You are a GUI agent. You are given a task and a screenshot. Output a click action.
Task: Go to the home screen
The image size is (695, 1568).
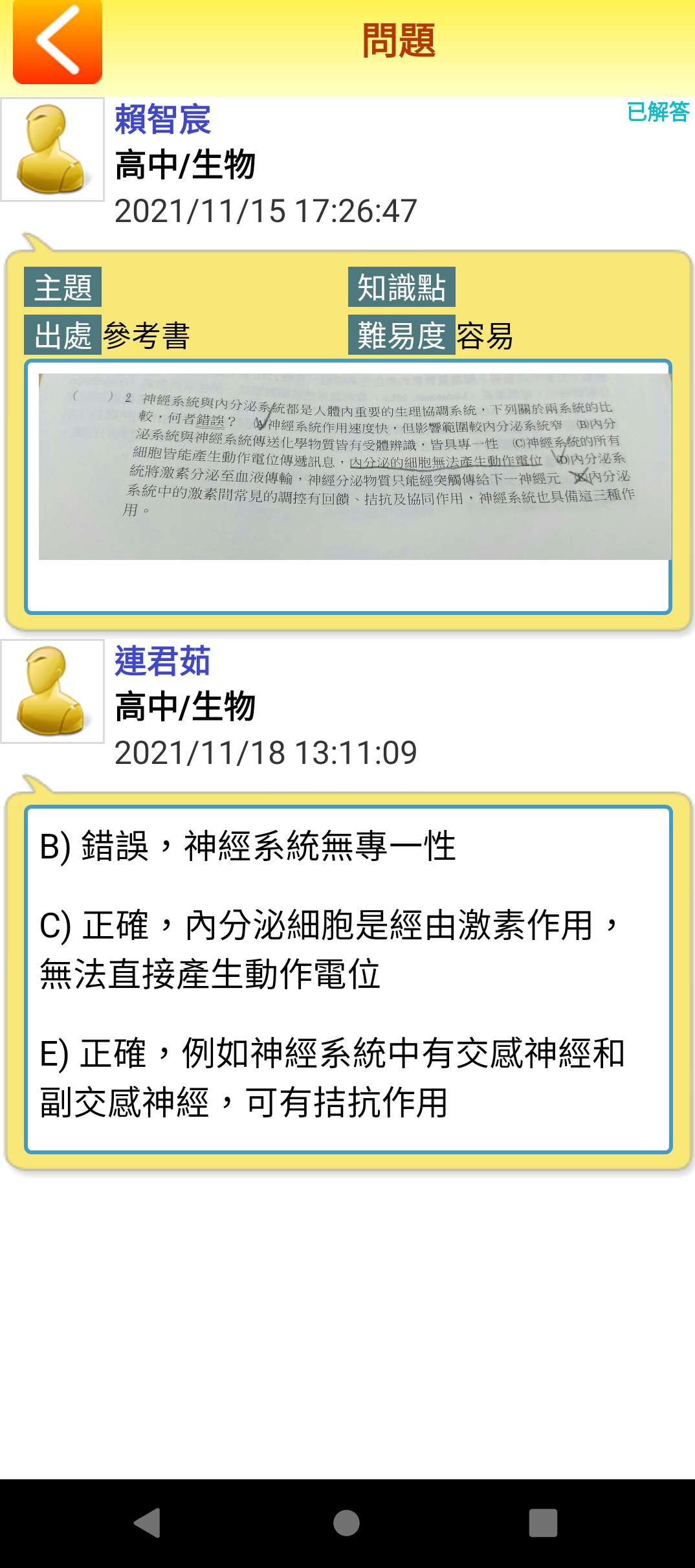click(347, 1523)
